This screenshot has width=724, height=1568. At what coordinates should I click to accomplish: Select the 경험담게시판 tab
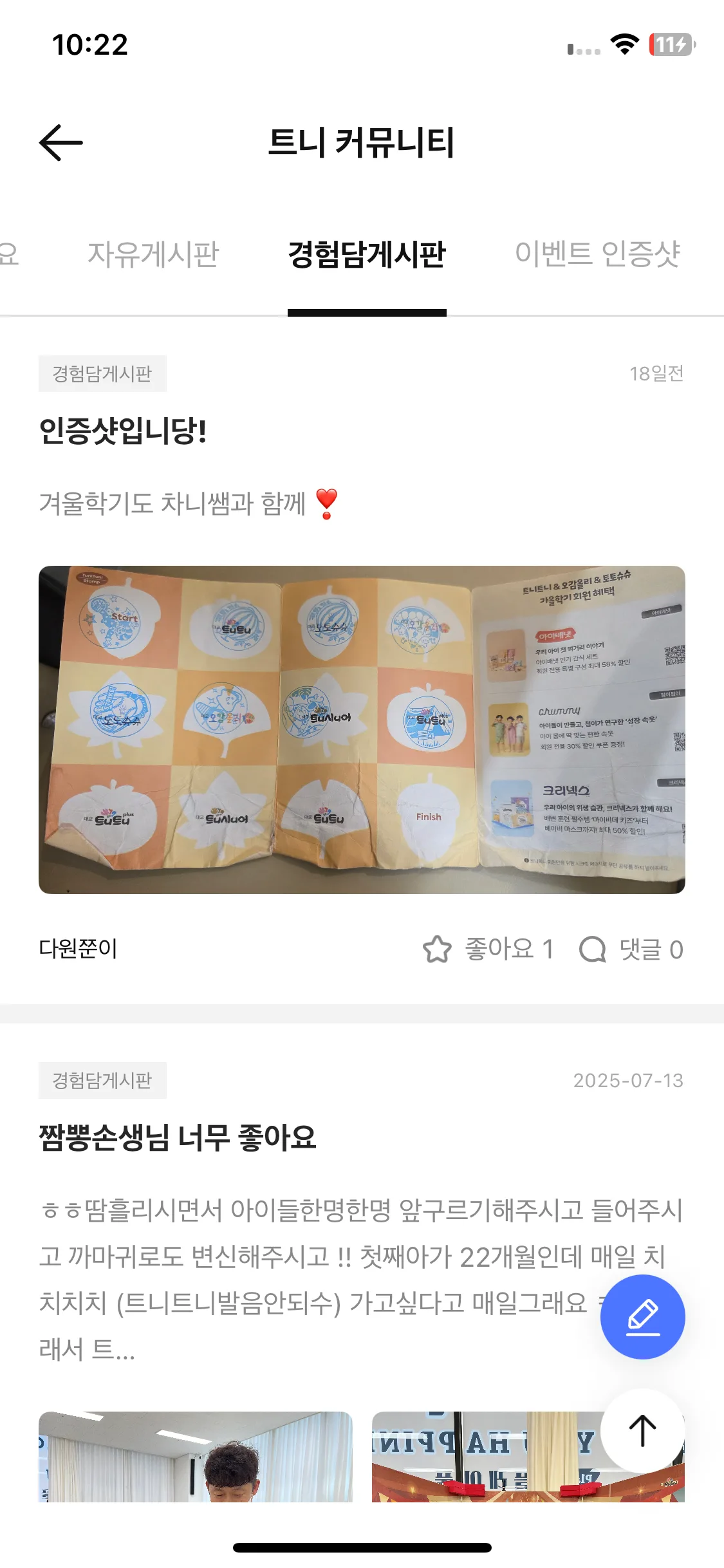367,254
